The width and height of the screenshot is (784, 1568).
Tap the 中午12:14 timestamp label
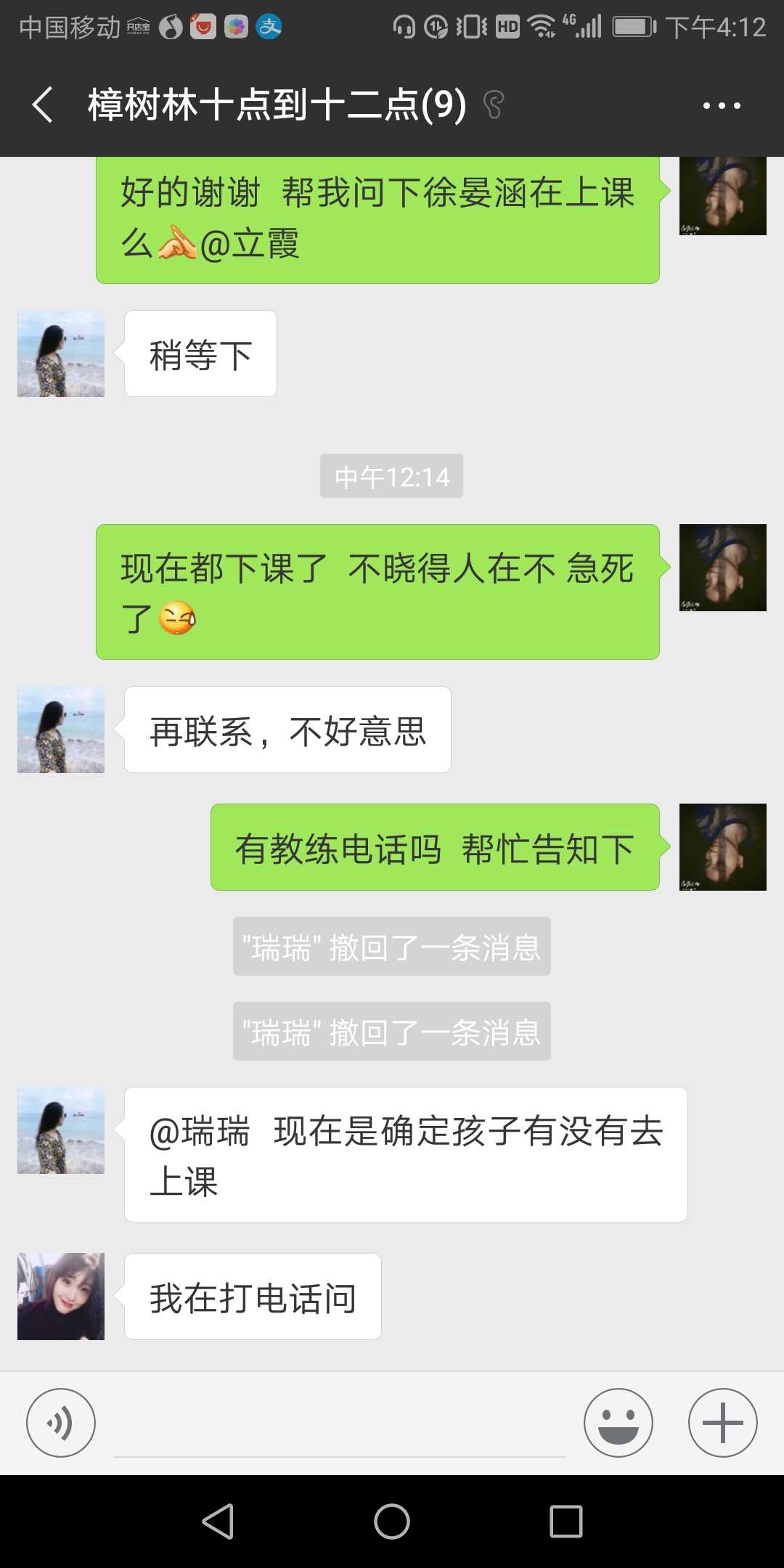[x=391, y=476]
